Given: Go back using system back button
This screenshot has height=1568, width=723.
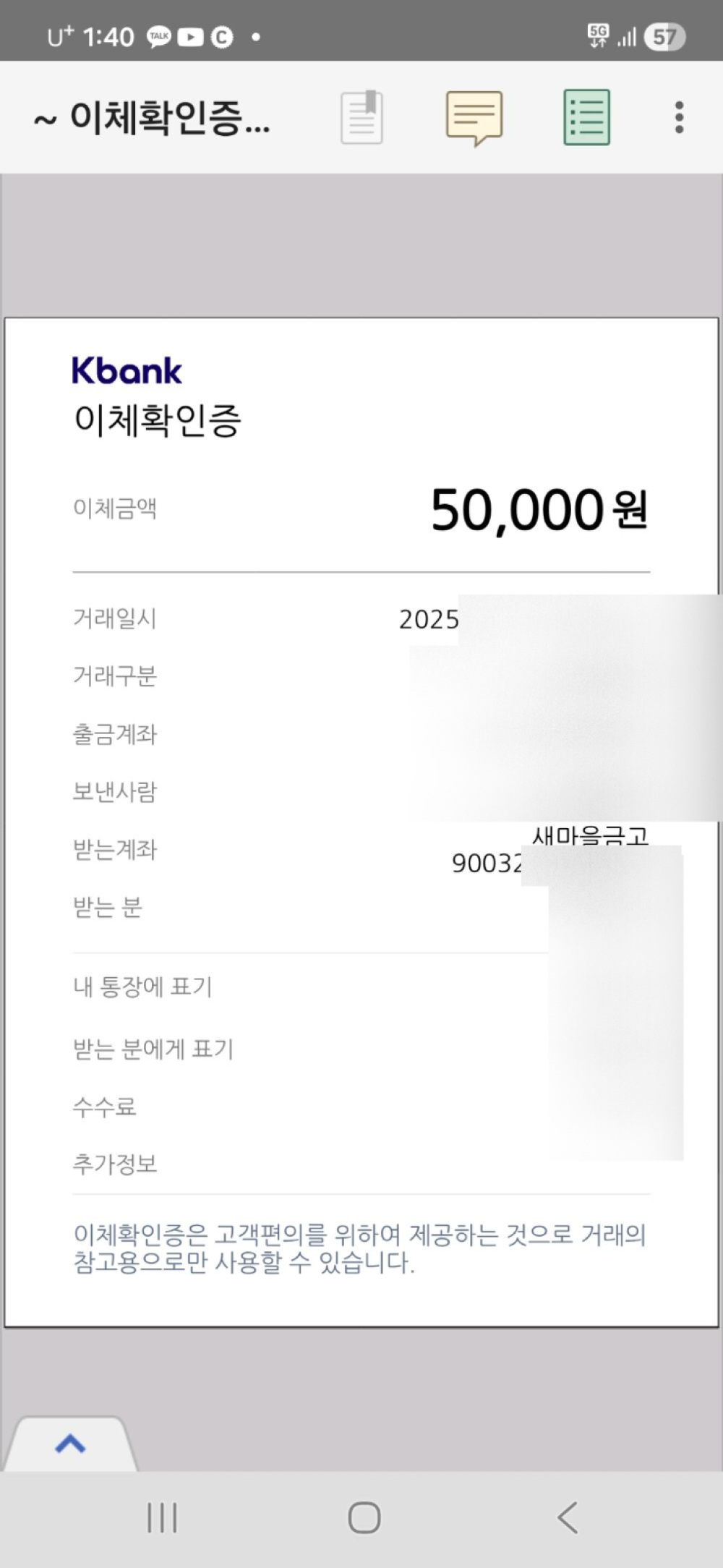Looking at the screenshot, I should pos(568,1517).
